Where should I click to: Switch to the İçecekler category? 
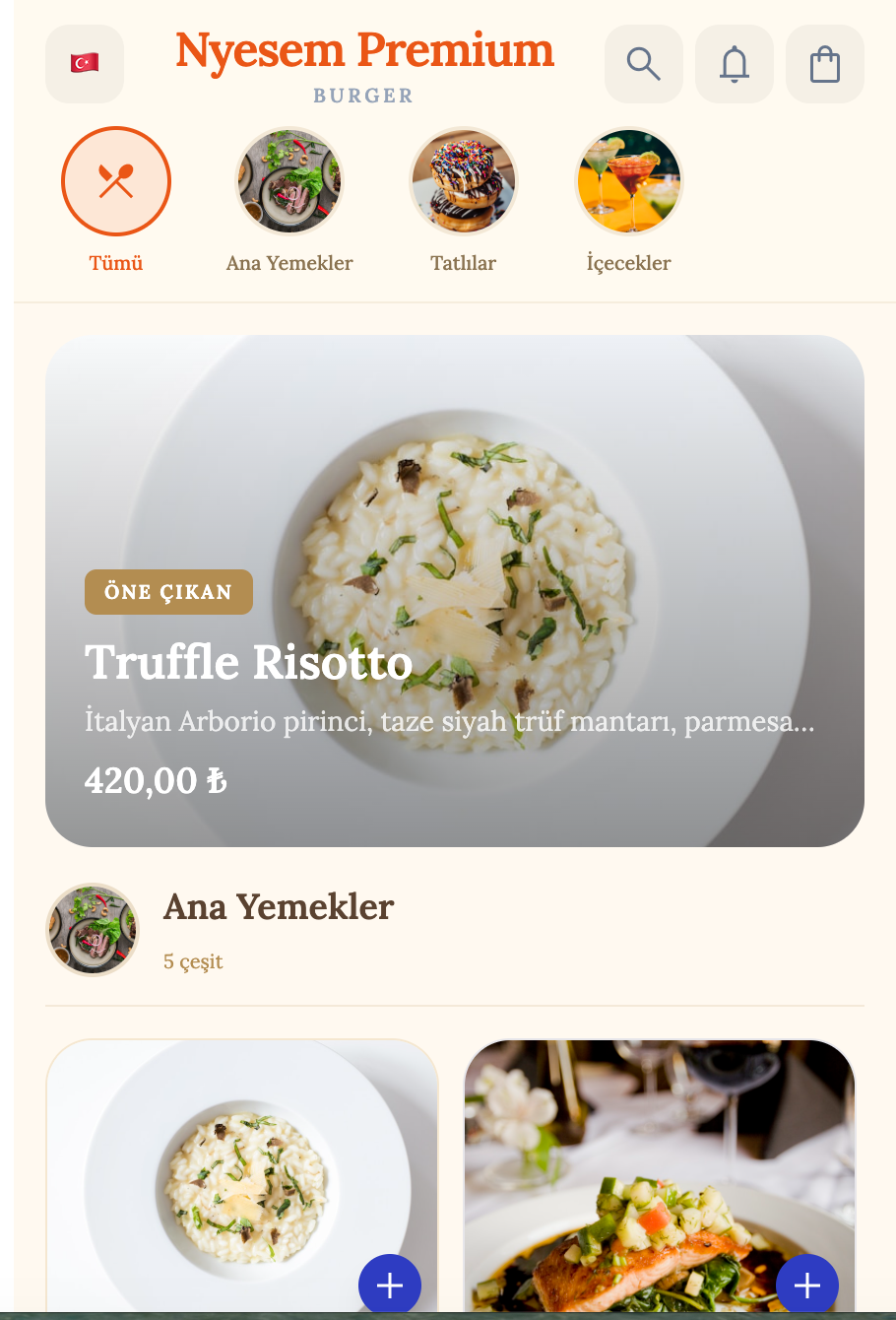pos(628,182)
